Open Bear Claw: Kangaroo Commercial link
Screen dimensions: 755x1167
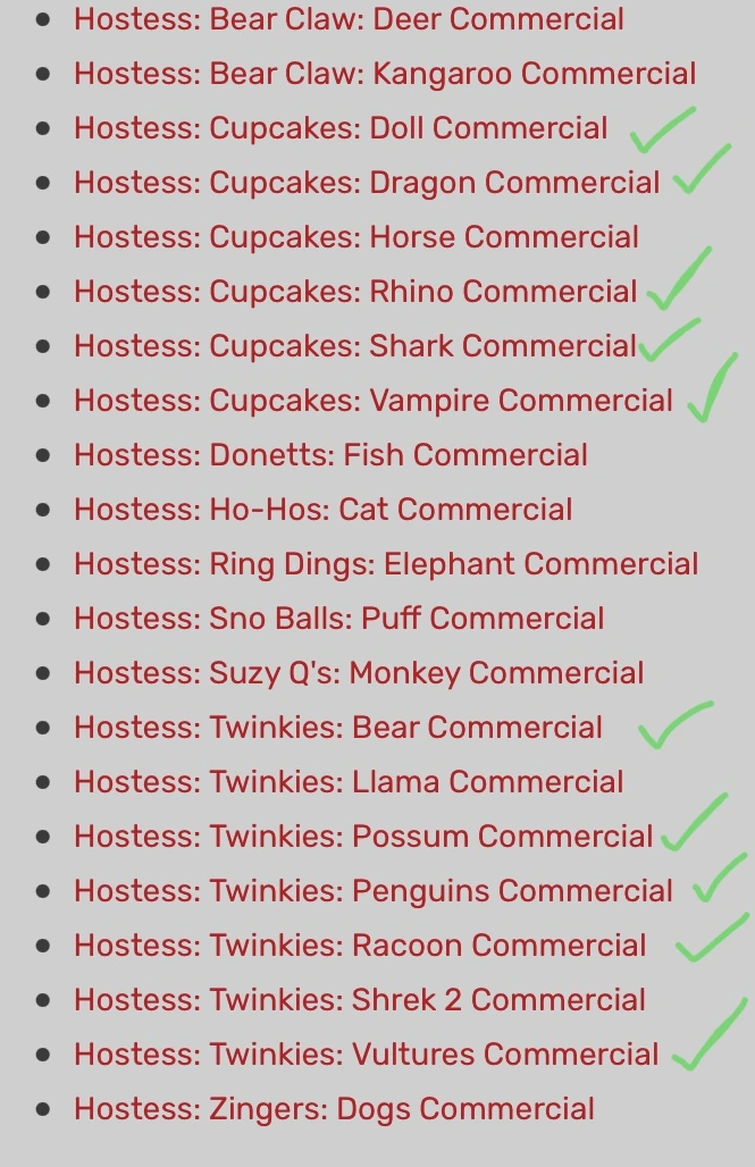click(385, 73)
